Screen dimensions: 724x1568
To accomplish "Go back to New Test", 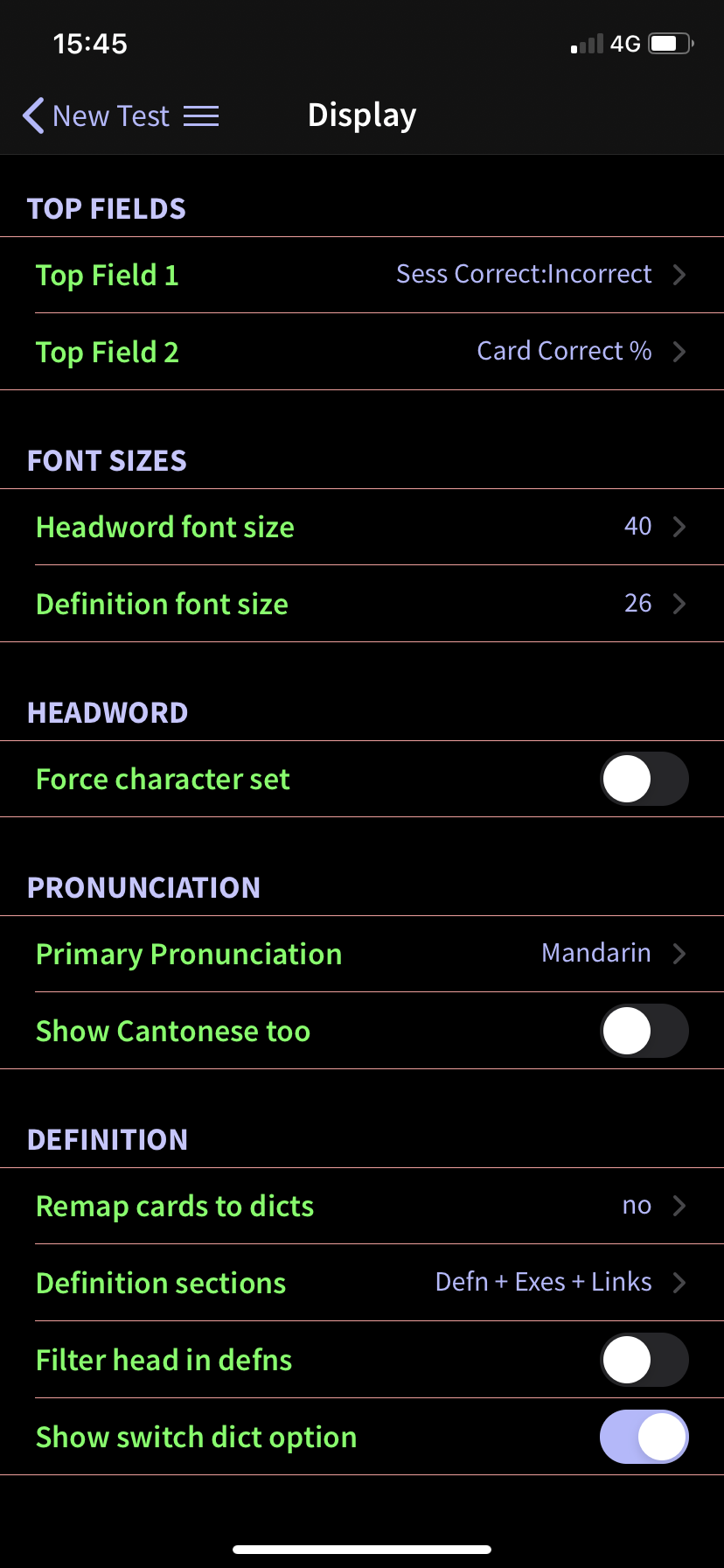I will (95, 115).
